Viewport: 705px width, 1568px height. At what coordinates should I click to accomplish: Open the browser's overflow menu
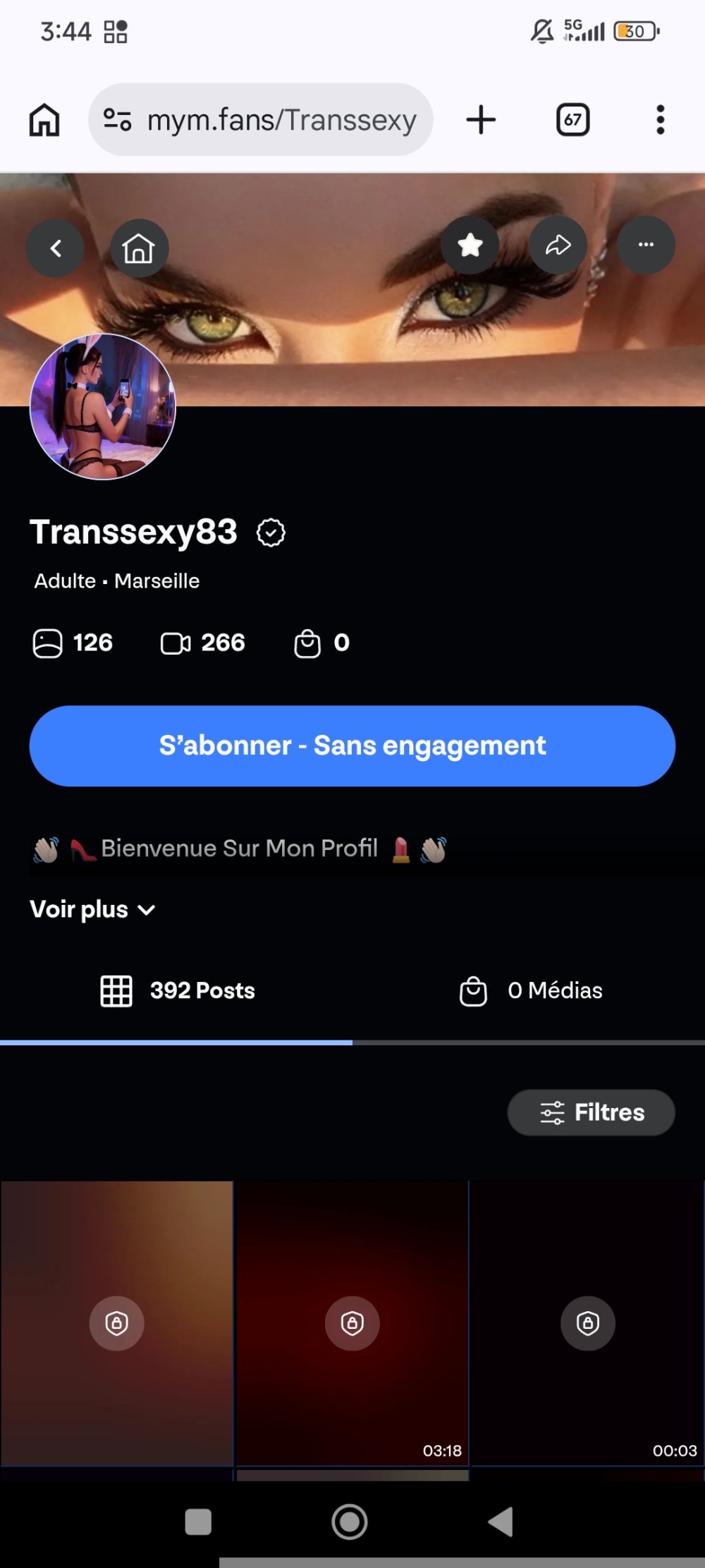click(x=660, y=120)
